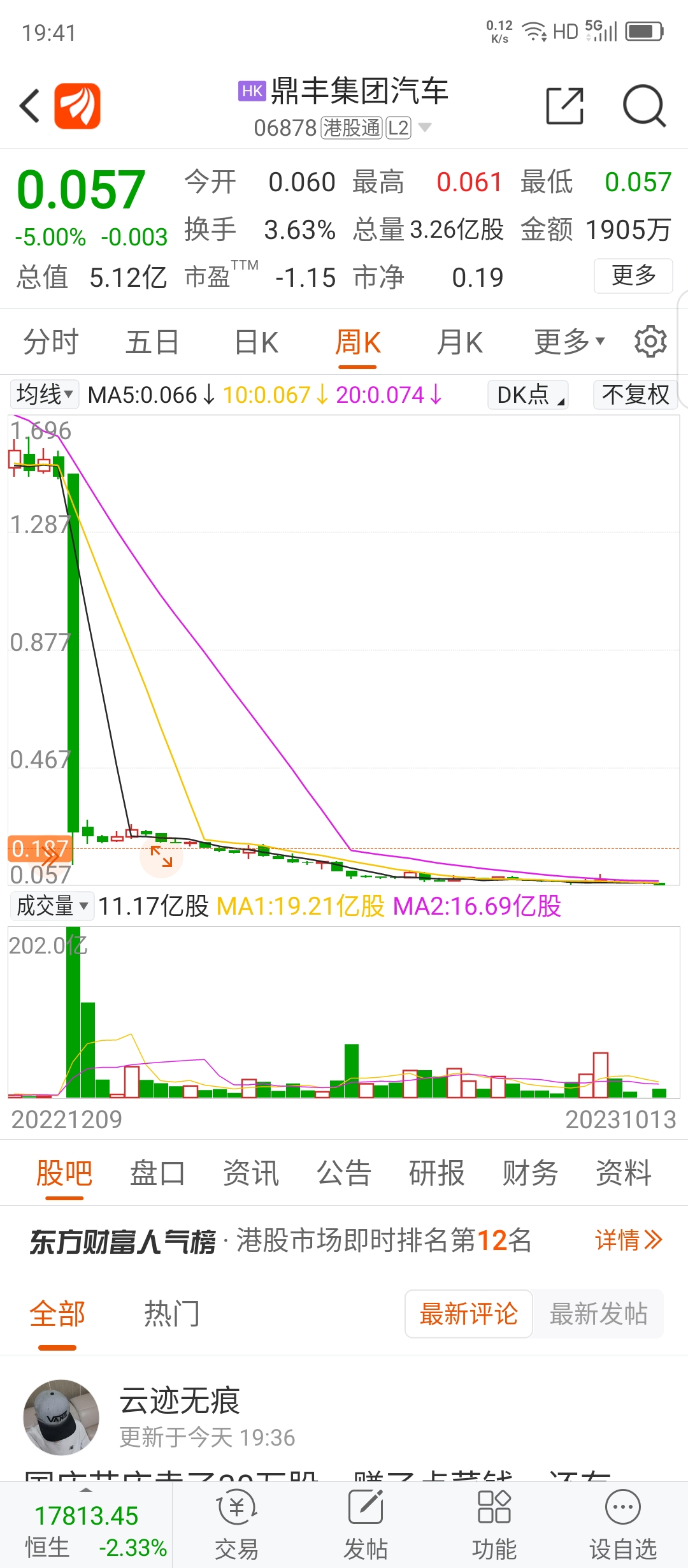Open the search magnifier

tap(644, 106)
